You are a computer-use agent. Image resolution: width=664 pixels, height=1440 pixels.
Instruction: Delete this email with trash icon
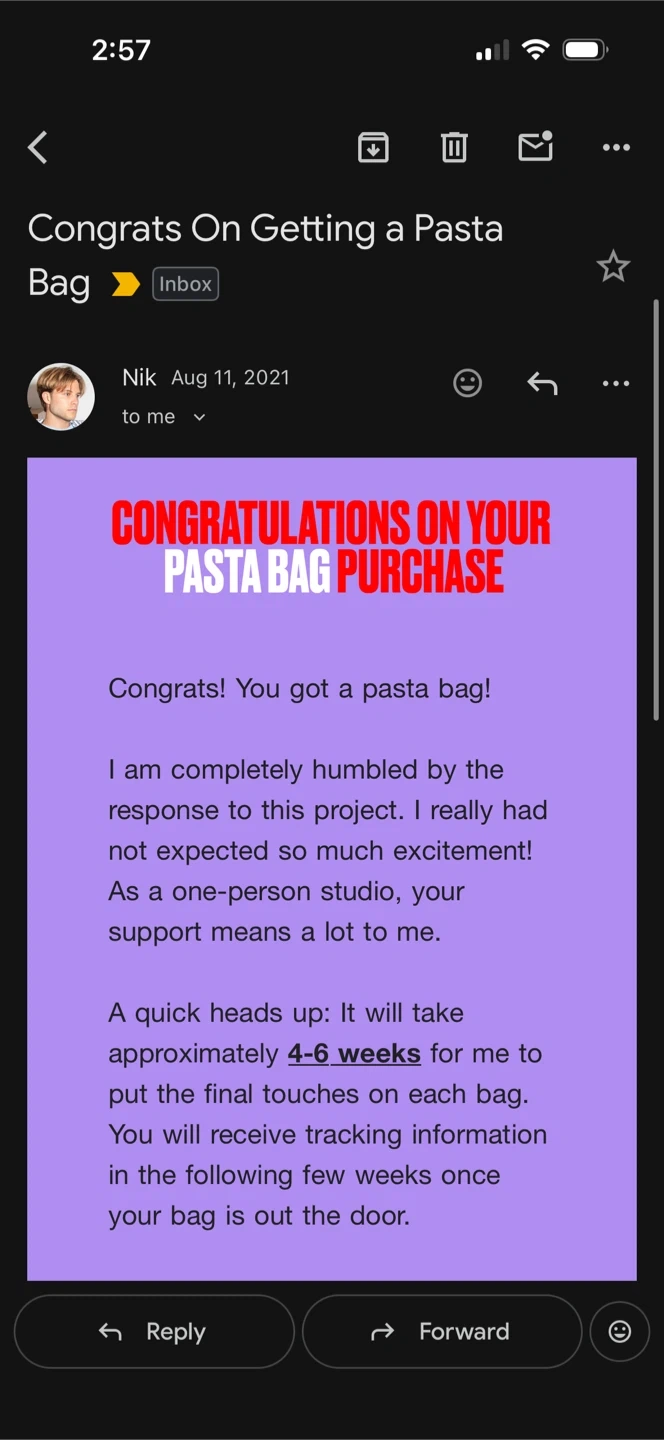click(x=454, y=148)
